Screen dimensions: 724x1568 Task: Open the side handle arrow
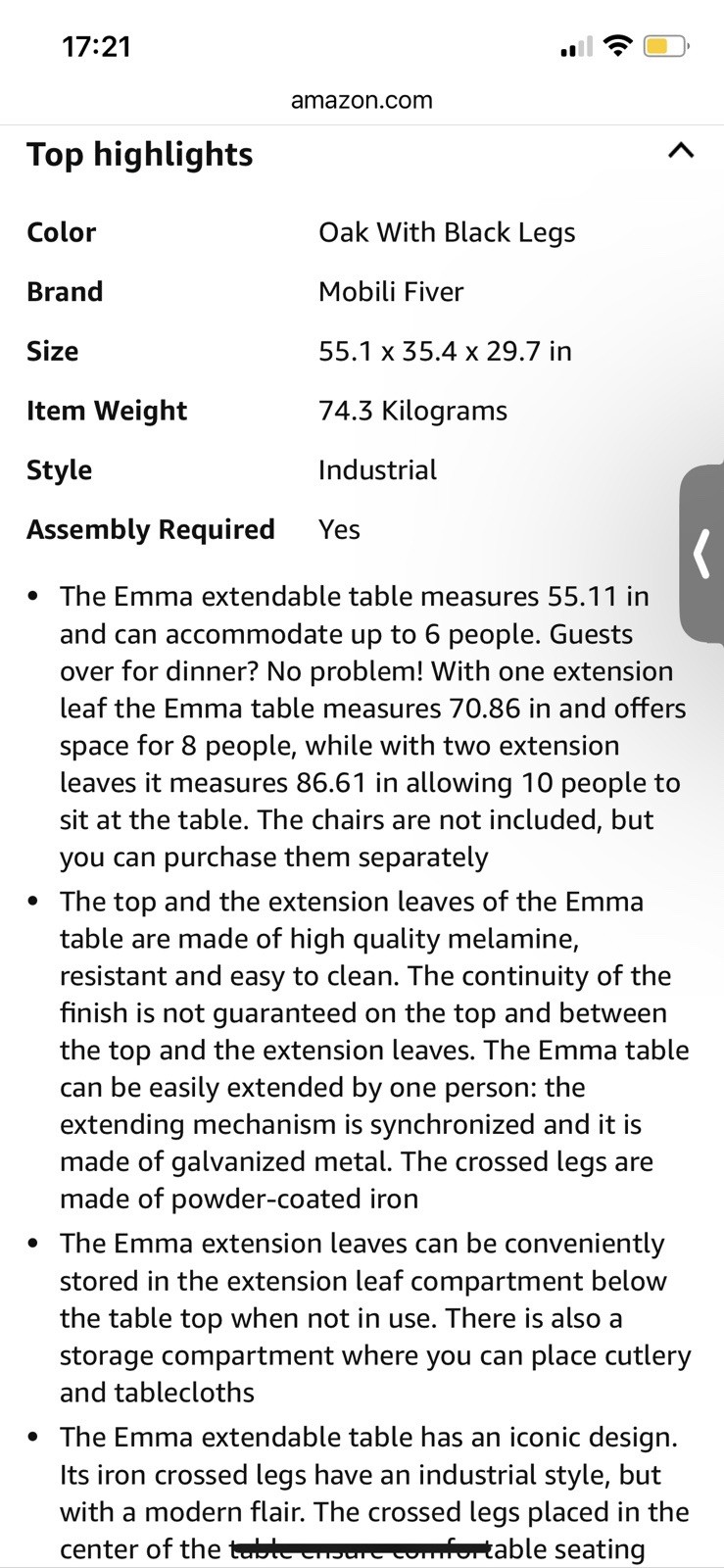[701, 554]
